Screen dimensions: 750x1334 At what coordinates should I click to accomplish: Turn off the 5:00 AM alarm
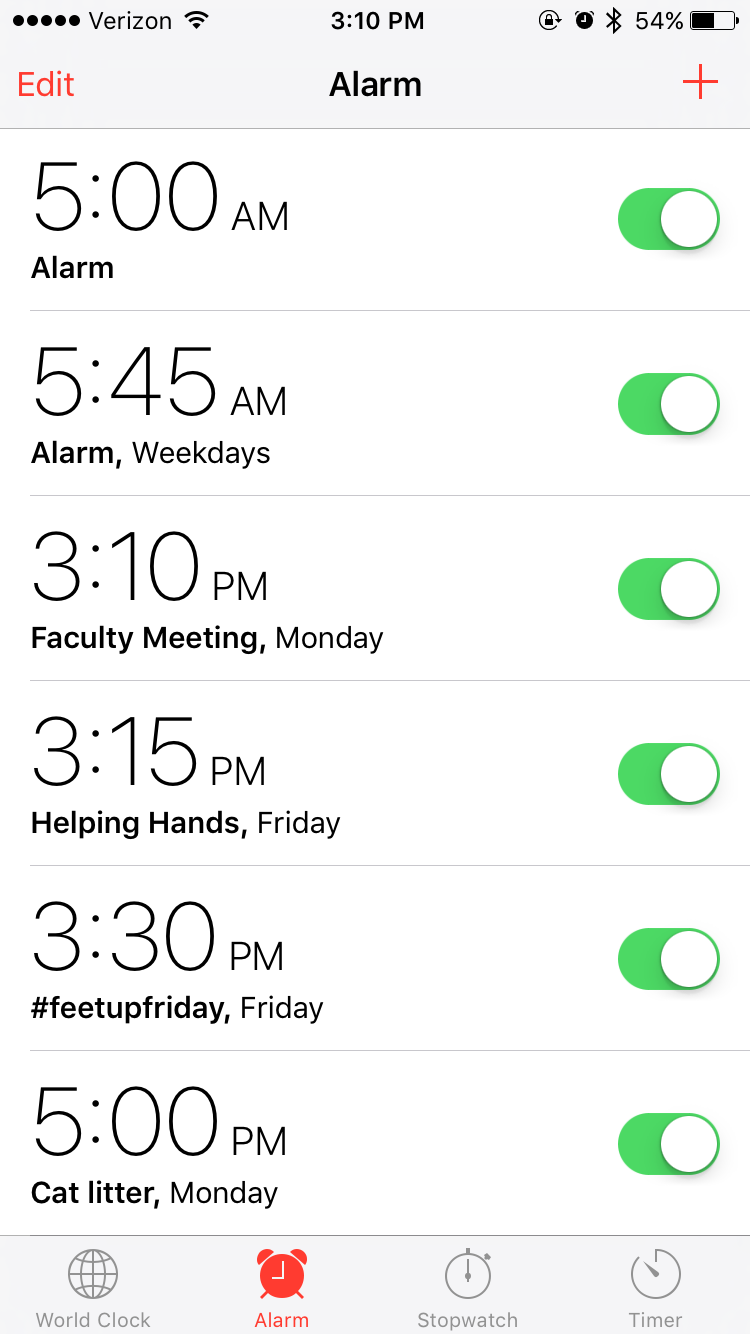pos(668,219)
